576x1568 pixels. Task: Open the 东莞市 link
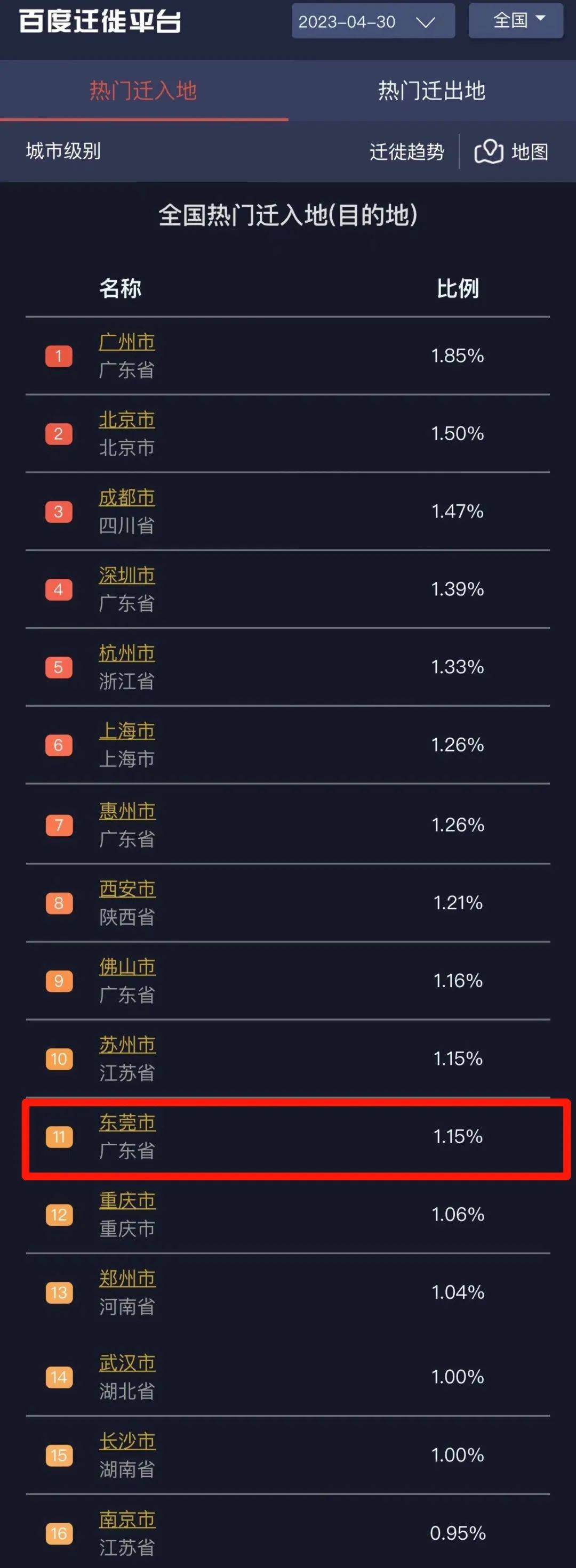click(126, 1122)
